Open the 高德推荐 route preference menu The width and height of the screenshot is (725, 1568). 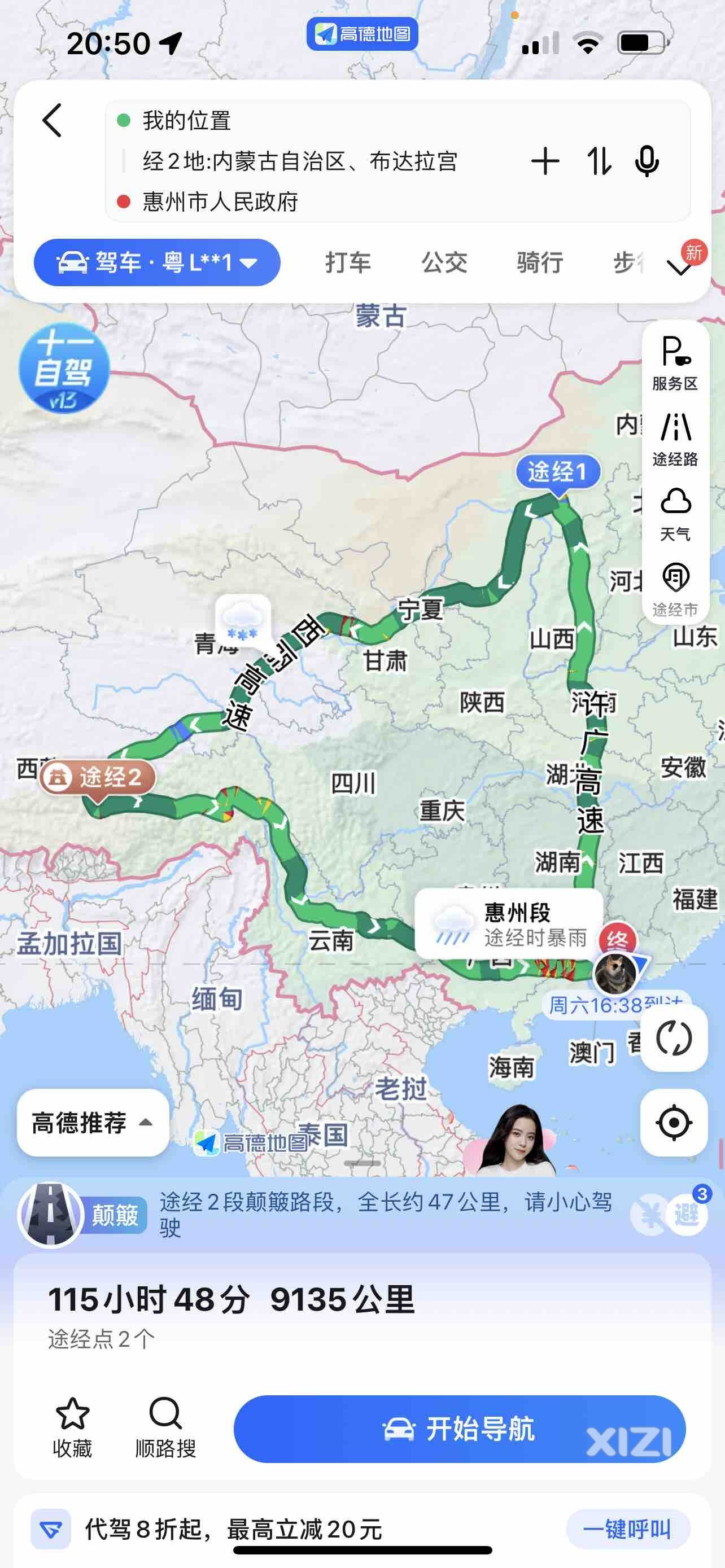tap(93, 1122)
